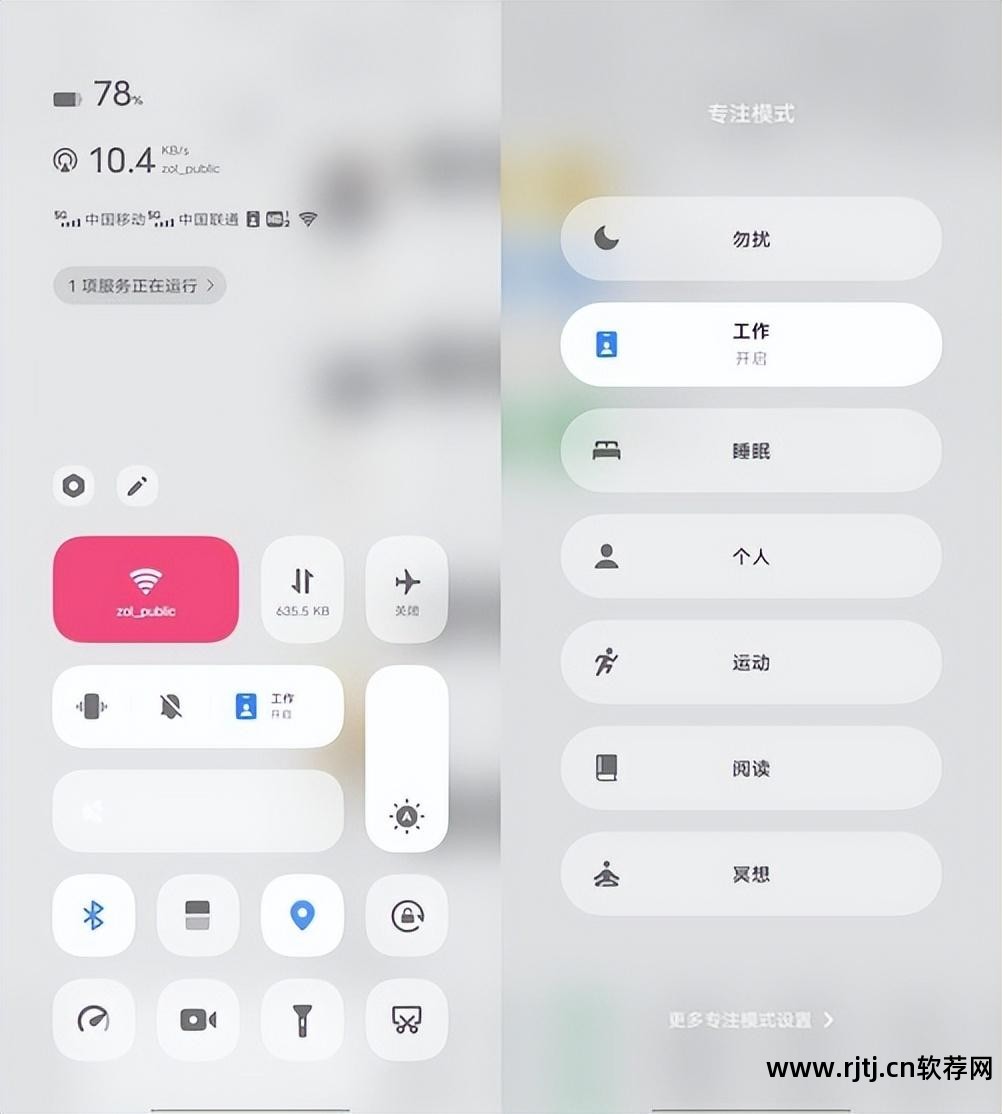Choose 运动 focus mode
1002x1114 pixels.
coord(750,662)
